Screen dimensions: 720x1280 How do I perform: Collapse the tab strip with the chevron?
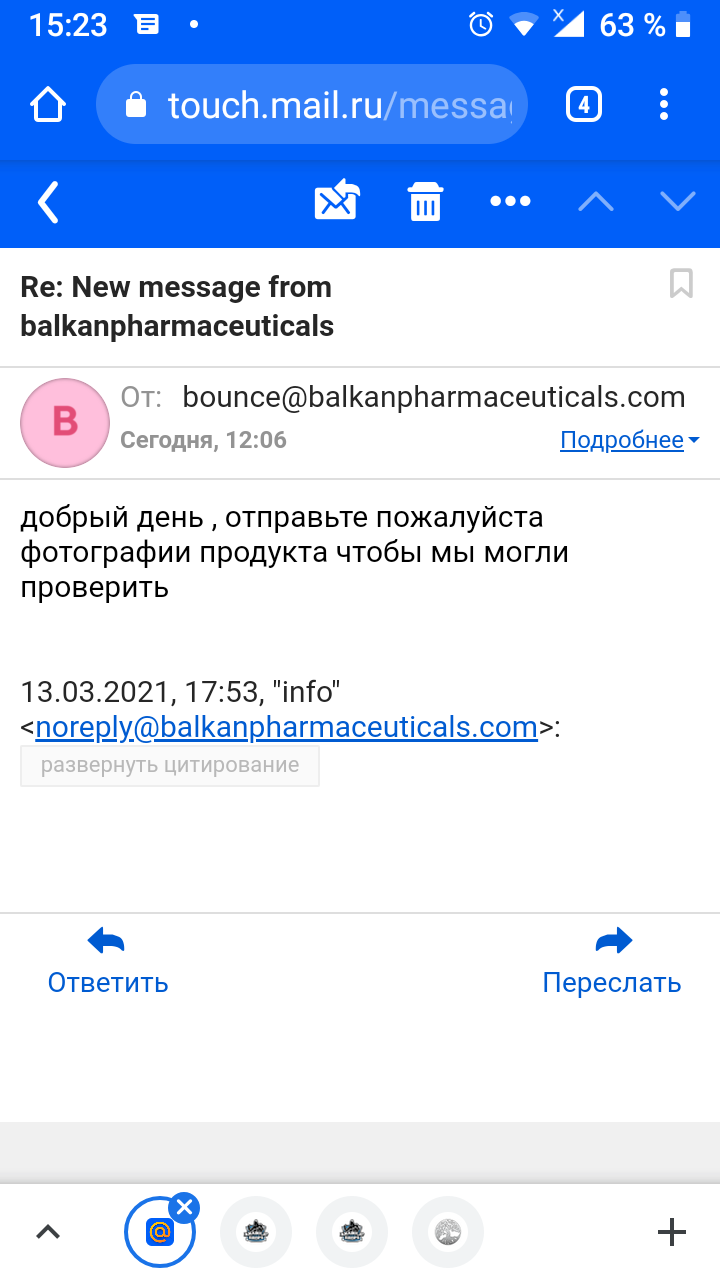(48, 1232)
